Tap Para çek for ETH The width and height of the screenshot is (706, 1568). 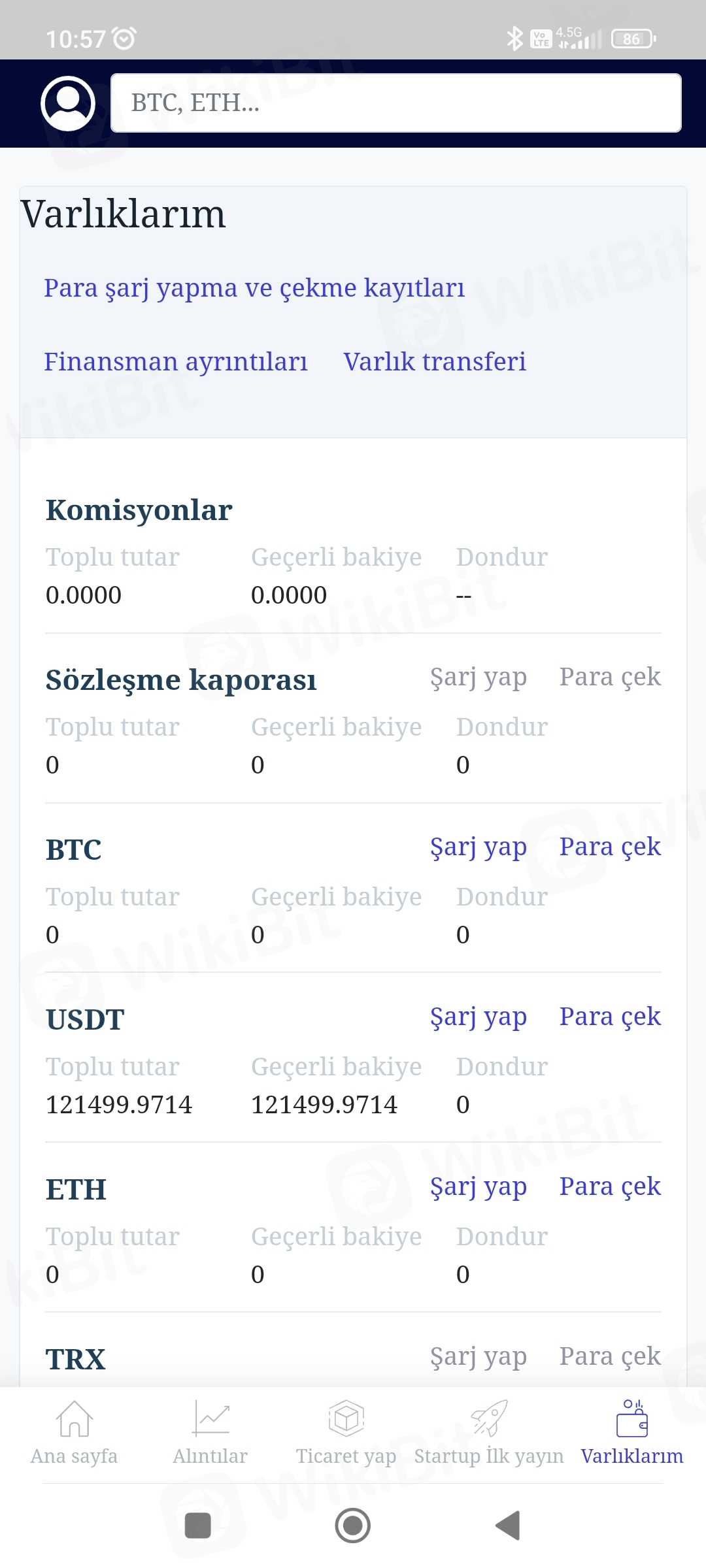pyautogui.click(x=610, y=1187)
